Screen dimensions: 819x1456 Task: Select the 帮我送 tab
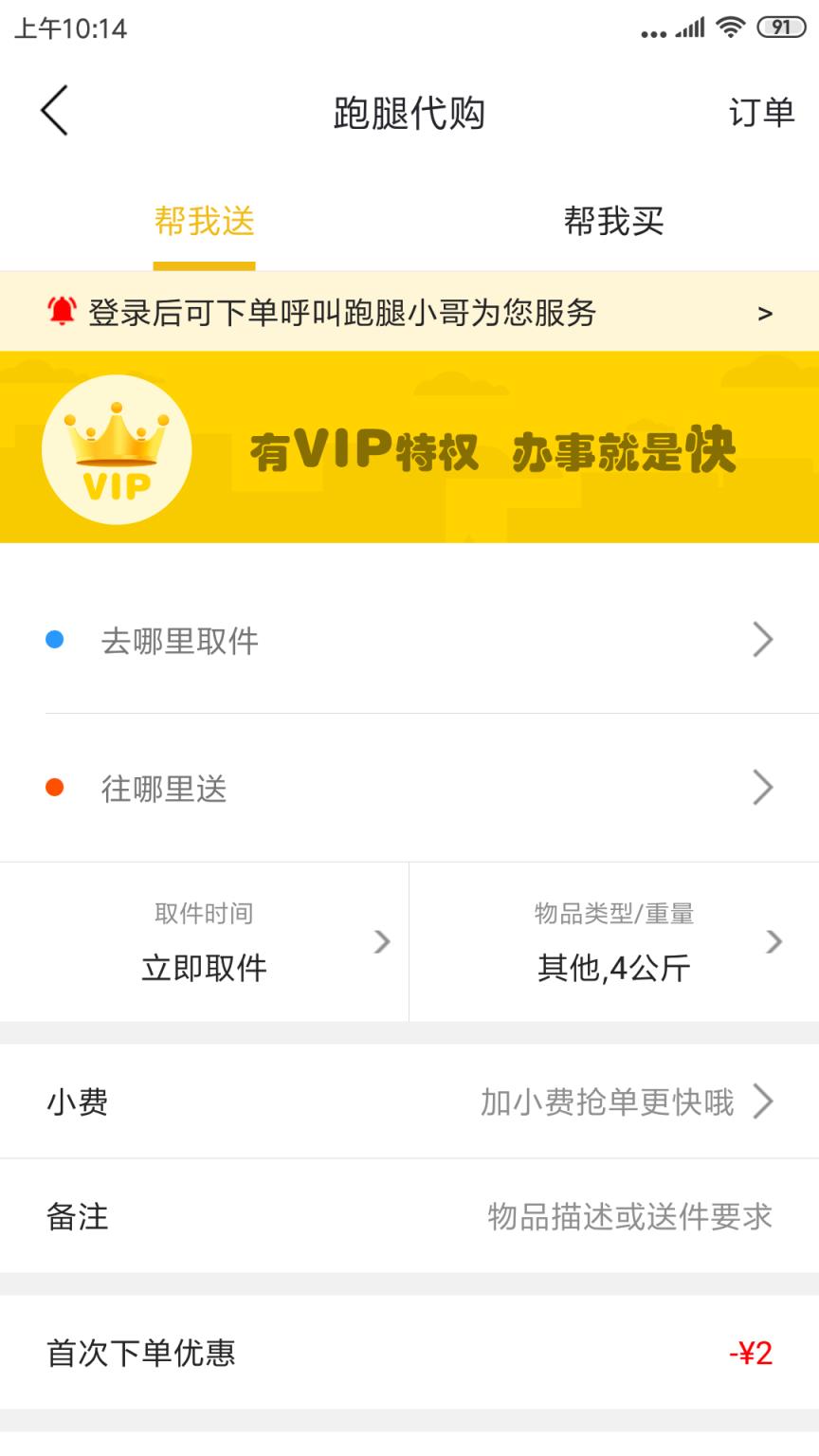[204, 222]
